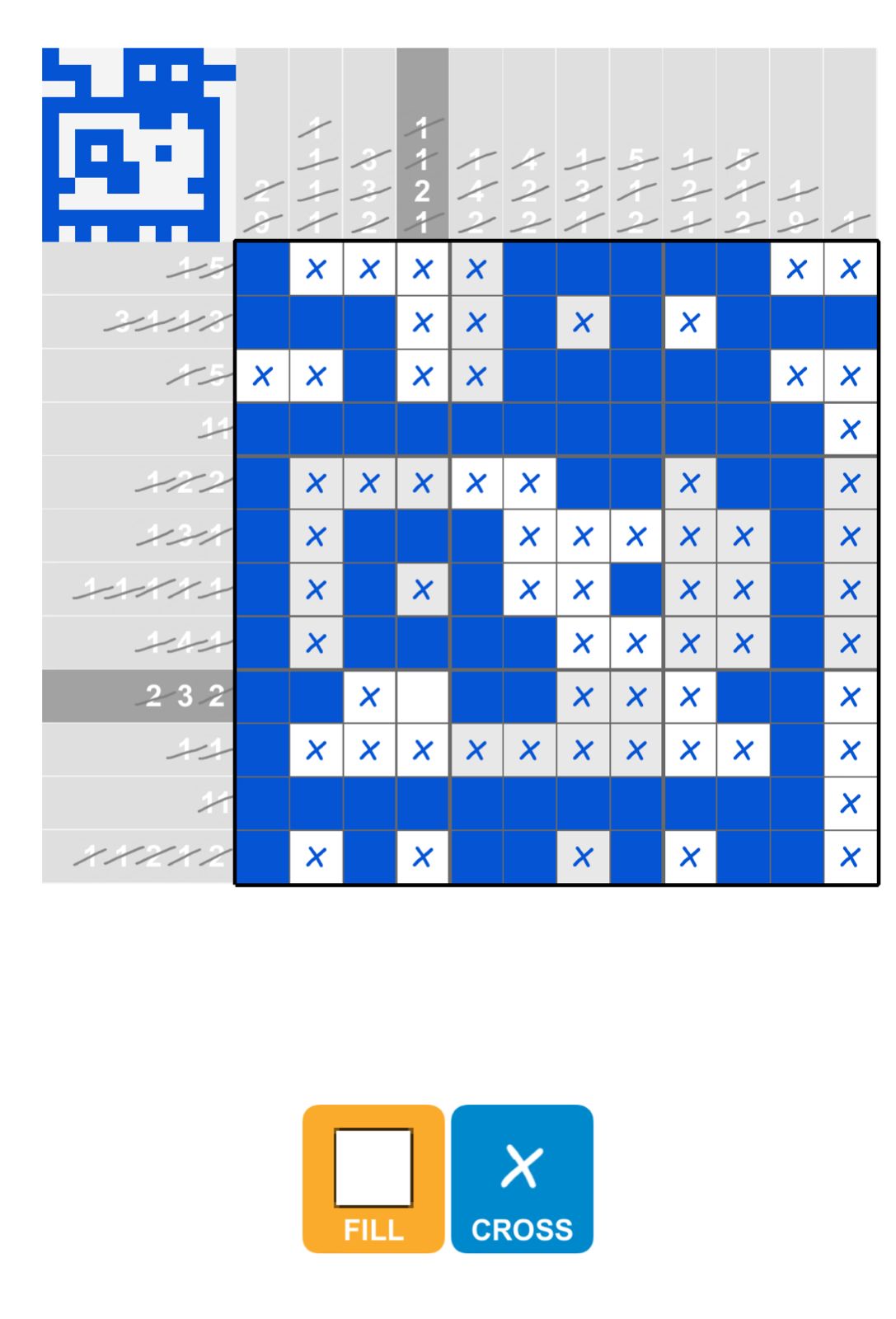896x1319 pixels.
Task: Select the FILL mode button
Action: pyautogui.click(x=373, y=1178)
